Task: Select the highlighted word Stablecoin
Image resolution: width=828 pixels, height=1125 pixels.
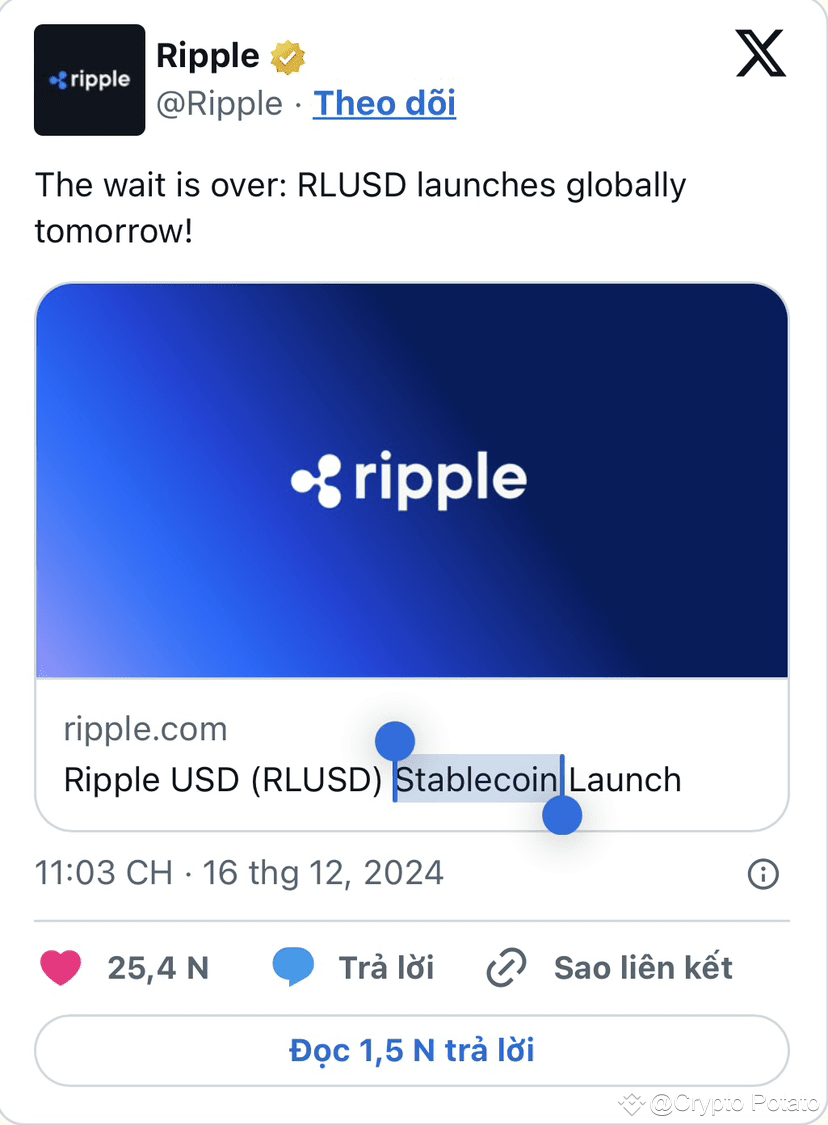Action: pos(478,779)
